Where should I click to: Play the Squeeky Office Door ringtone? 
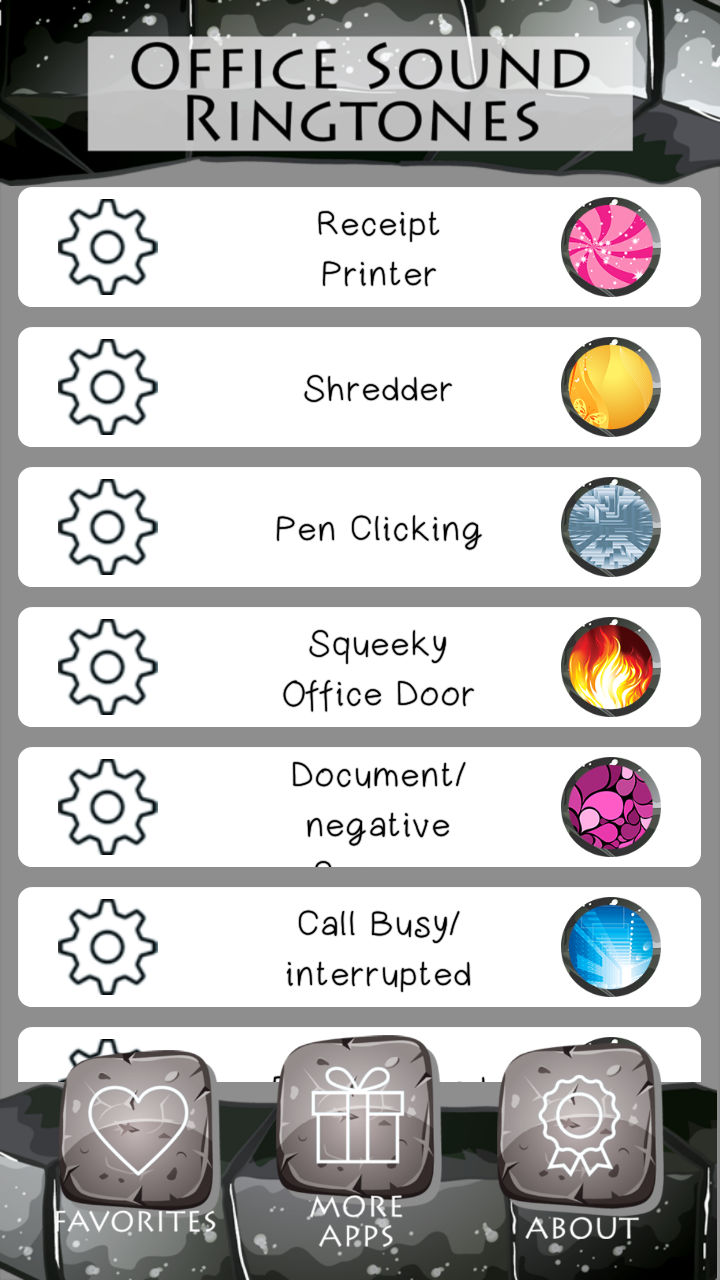610,667
